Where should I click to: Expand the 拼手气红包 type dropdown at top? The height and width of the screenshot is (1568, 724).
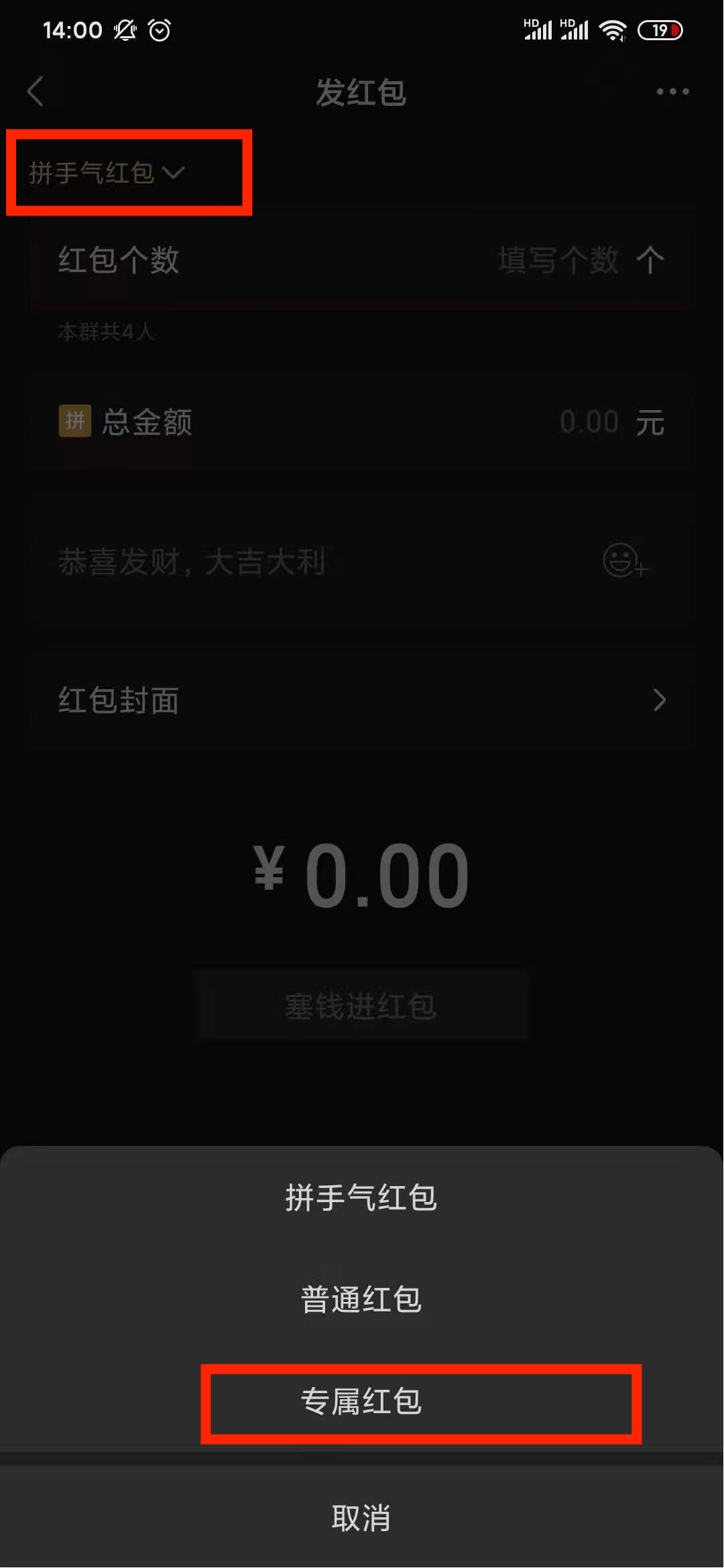106,173
